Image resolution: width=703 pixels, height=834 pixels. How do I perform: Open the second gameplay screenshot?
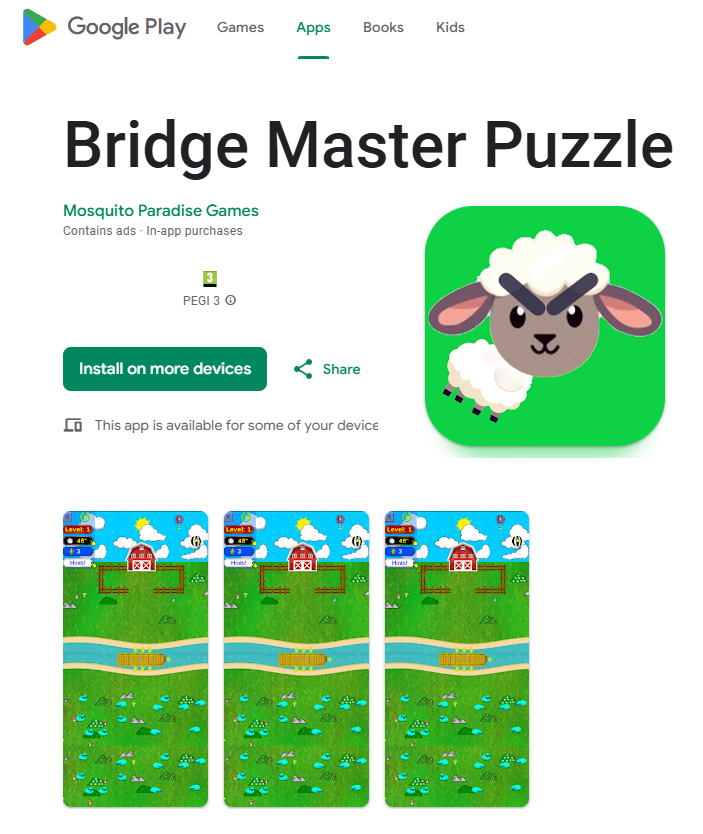coord(296,658)
